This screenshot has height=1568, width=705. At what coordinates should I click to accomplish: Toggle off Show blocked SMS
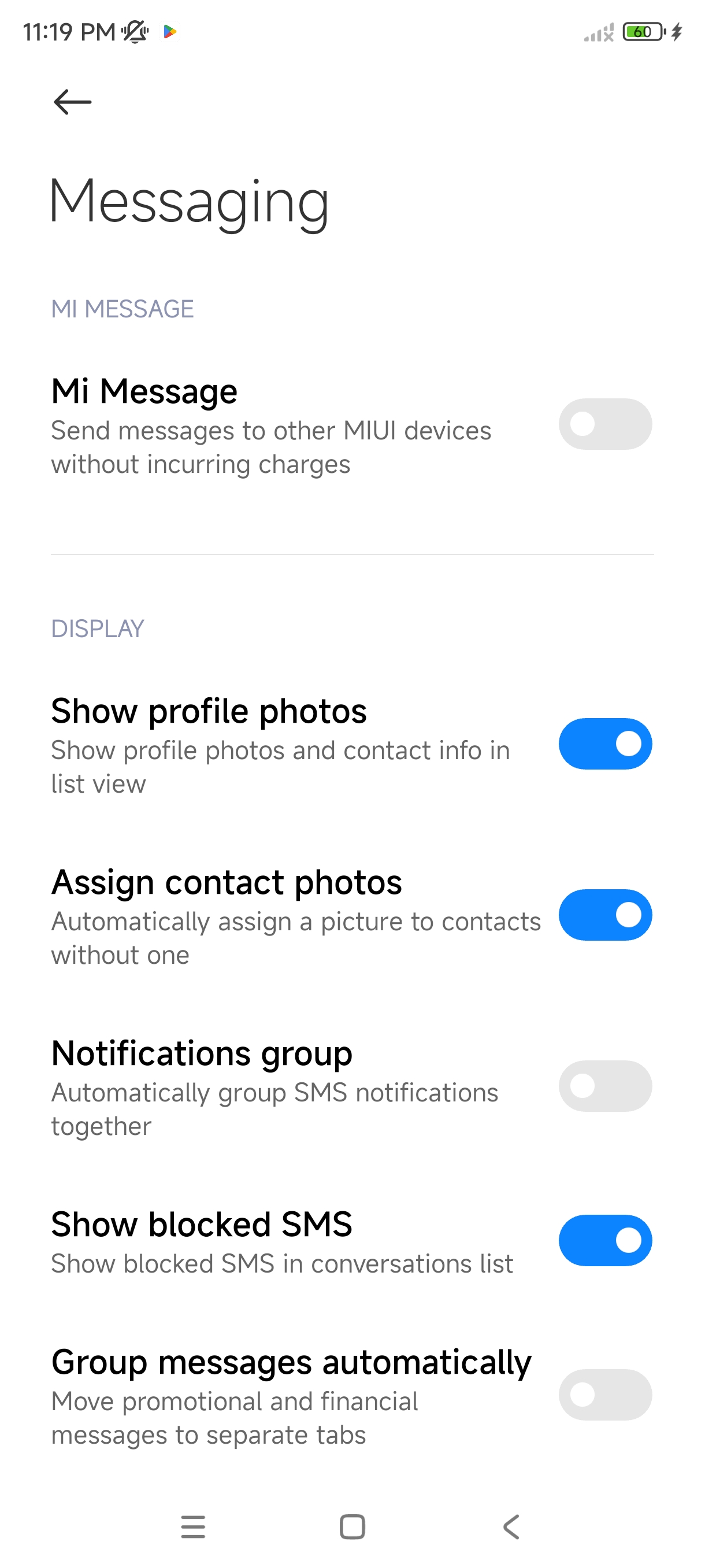point(605,1241)
